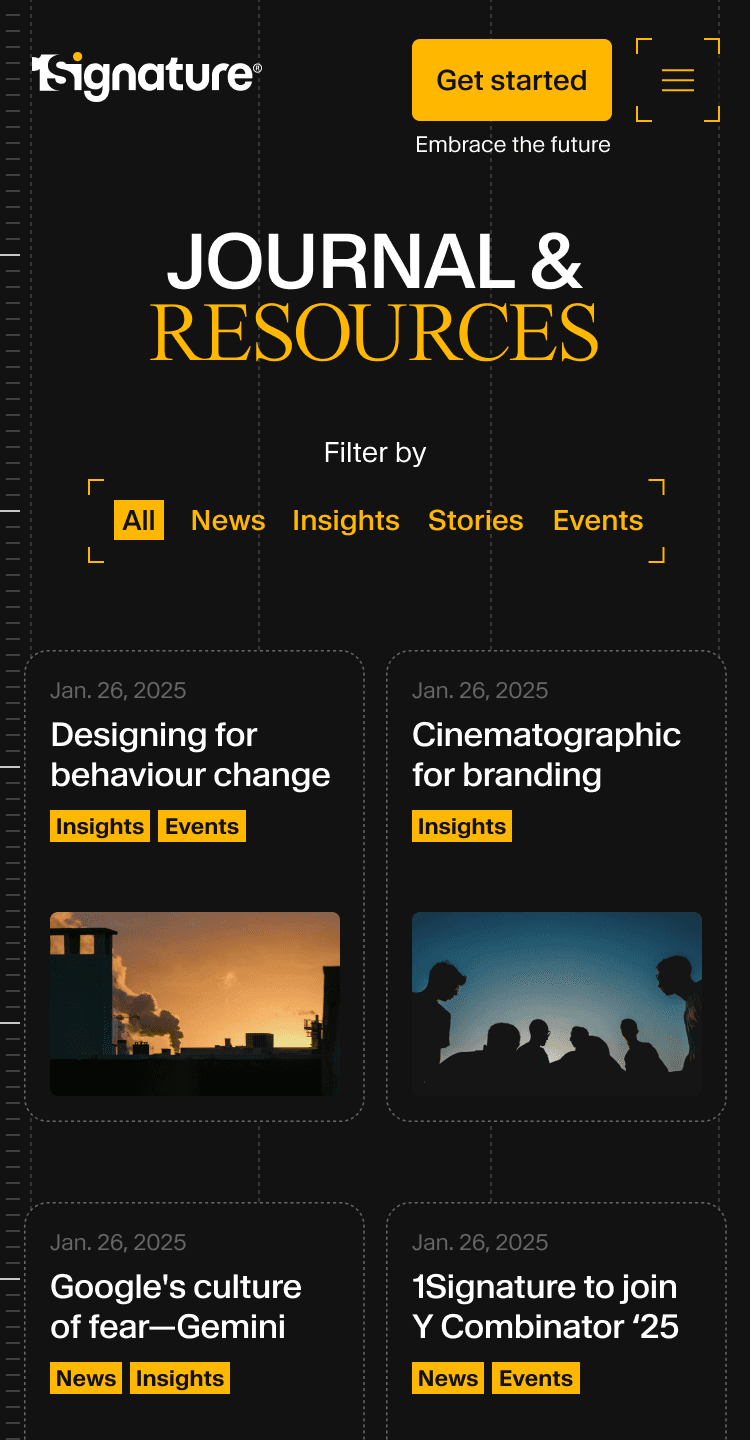750x1440 pixels.
Task: Open the 1Signature to join Y Combinator article
Action: pos(546,1307)
